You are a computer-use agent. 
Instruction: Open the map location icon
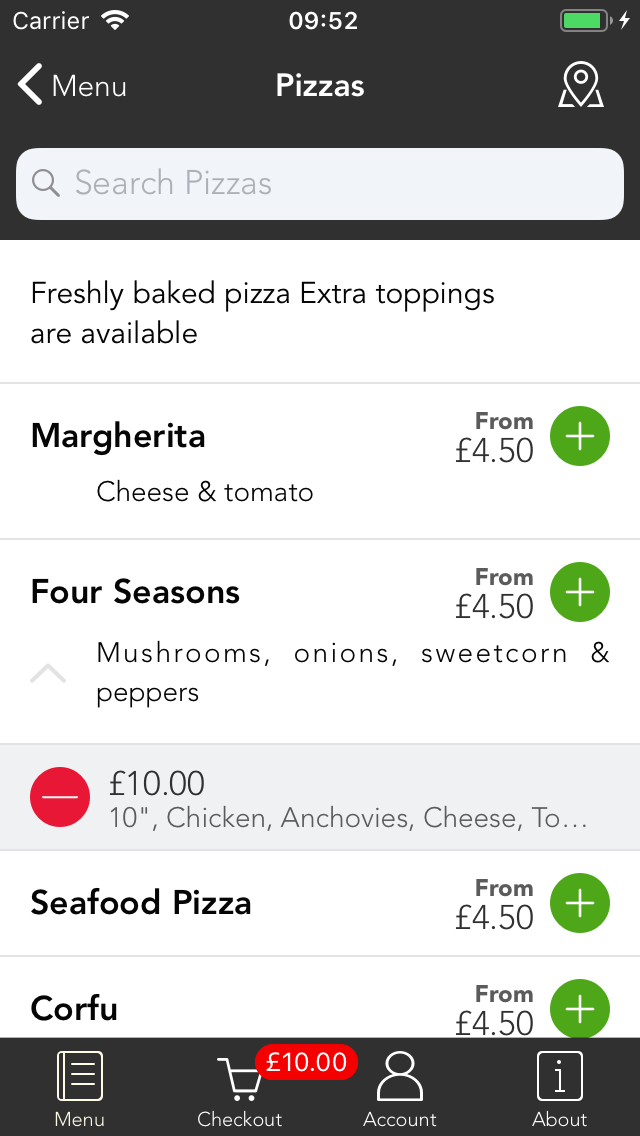coord(580,85)
